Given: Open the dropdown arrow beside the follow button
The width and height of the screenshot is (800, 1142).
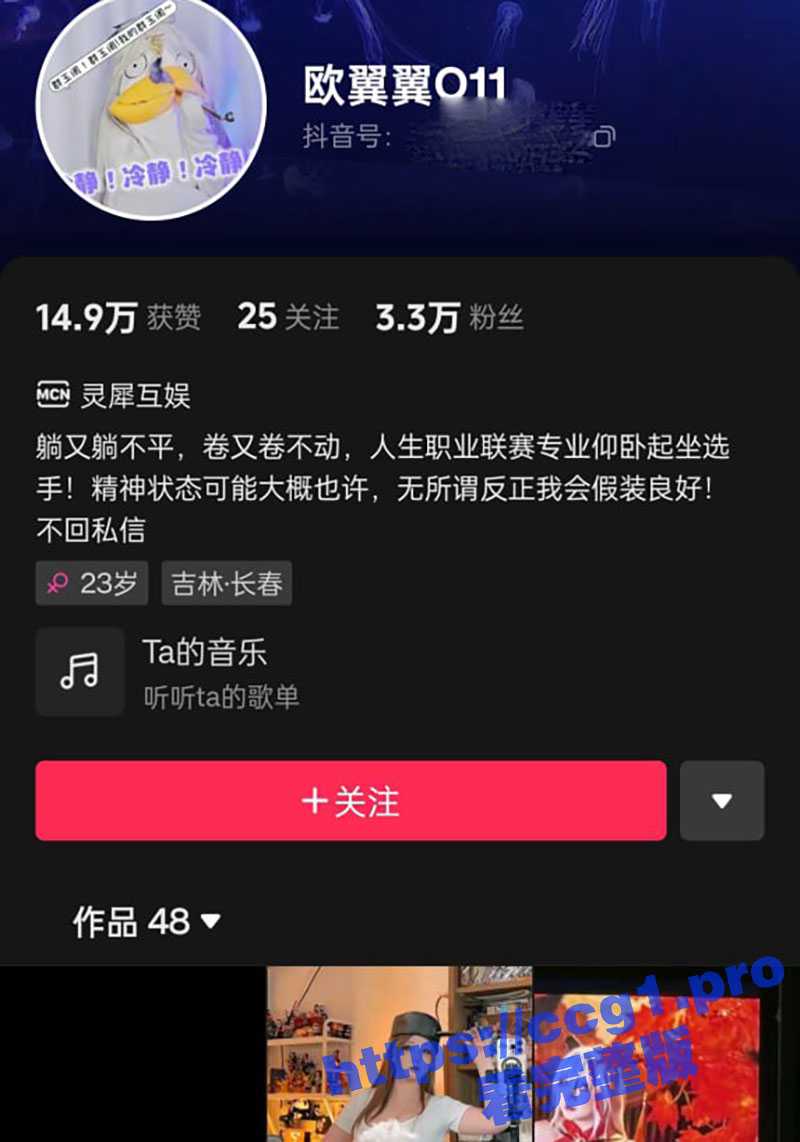Looking at the screenshot, I should pyautogui.click(x=722, y=800).
